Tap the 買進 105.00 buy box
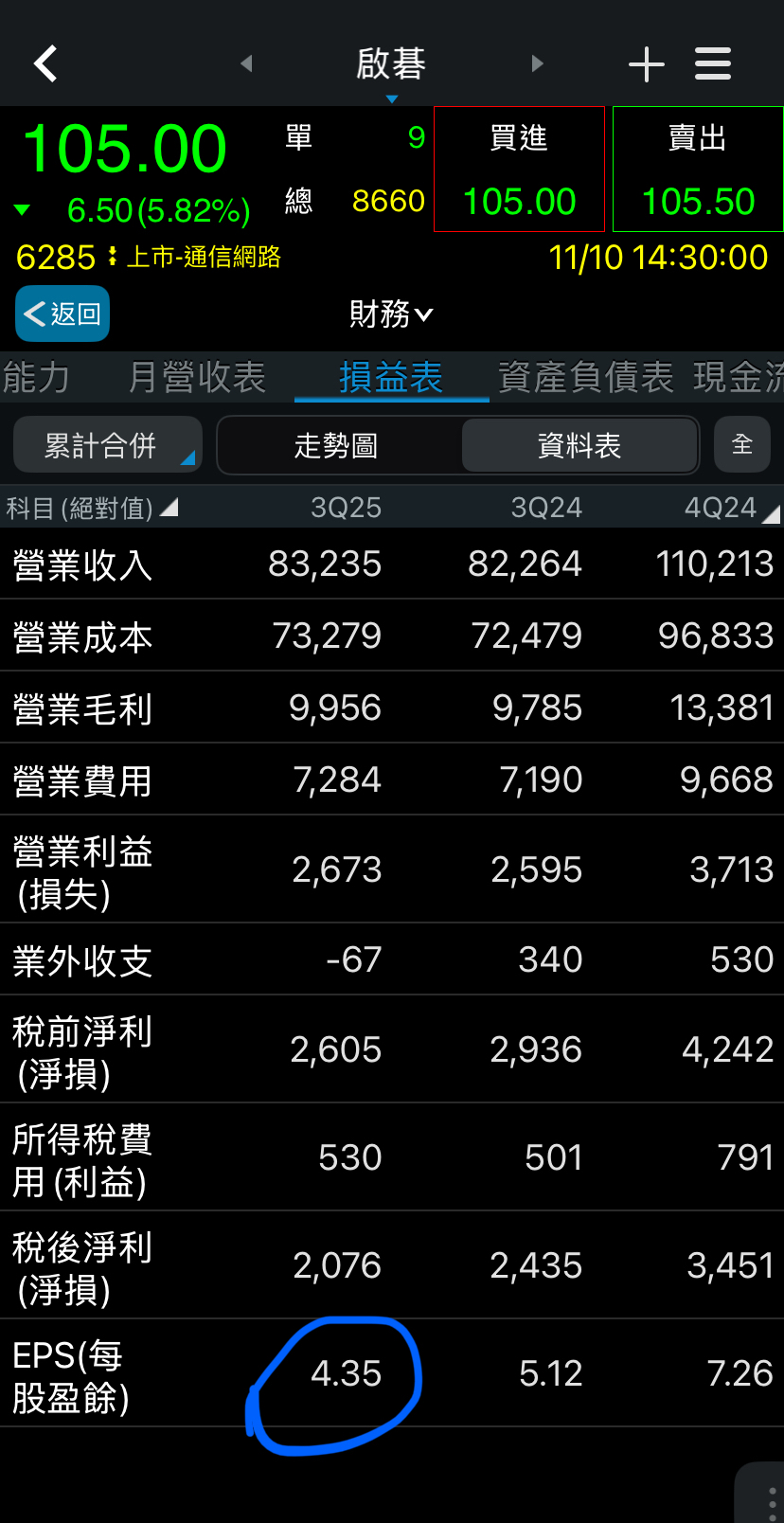This screenshot has width=784, height=1523. tap(519, 169)
